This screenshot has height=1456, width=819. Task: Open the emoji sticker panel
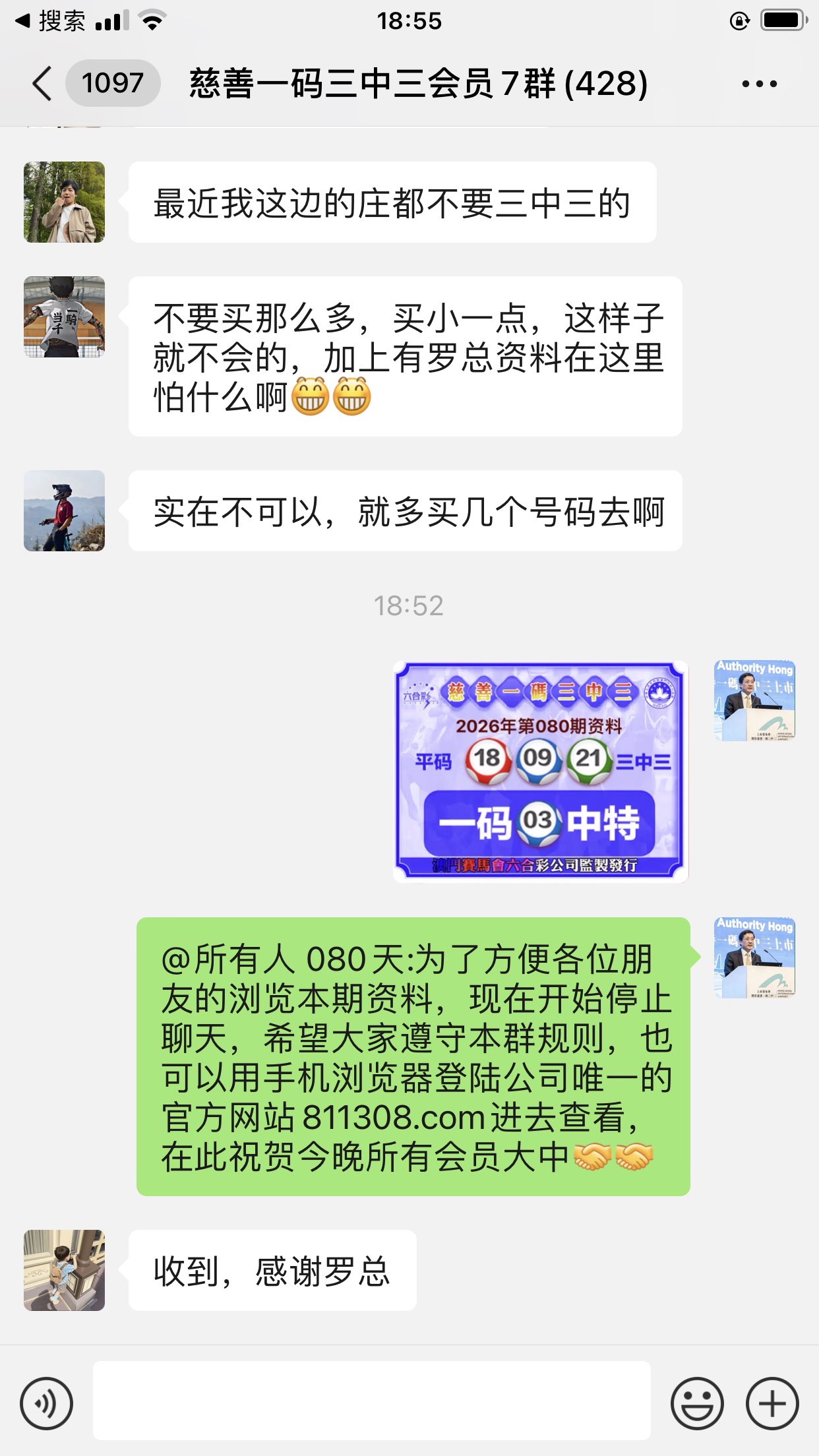(x=696, y=1403)
